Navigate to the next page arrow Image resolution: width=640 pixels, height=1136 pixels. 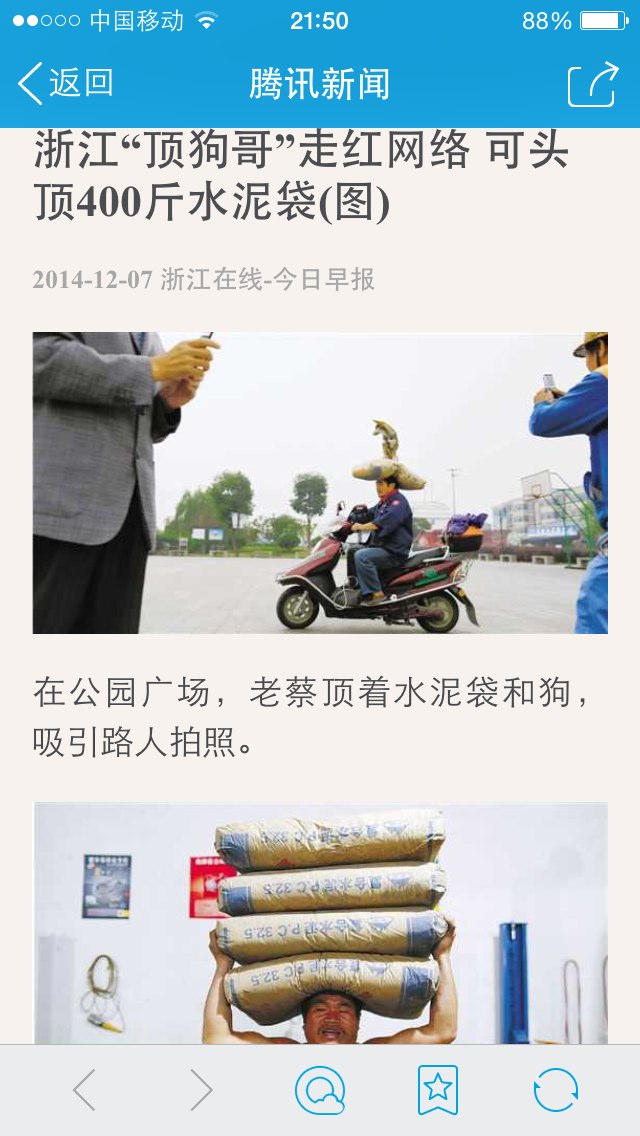[x=201, y=1090]
